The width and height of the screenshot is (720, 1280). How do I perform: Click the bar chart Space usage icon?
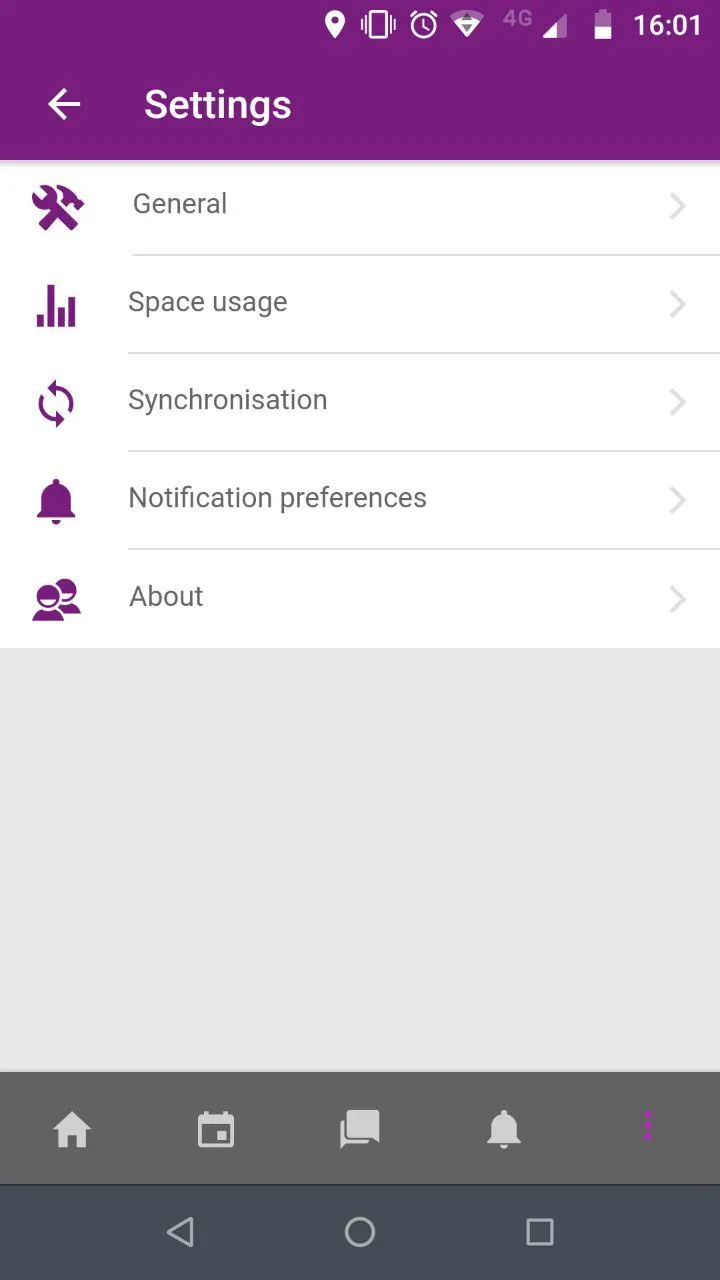pyautogui.click(x=57, y=305)
